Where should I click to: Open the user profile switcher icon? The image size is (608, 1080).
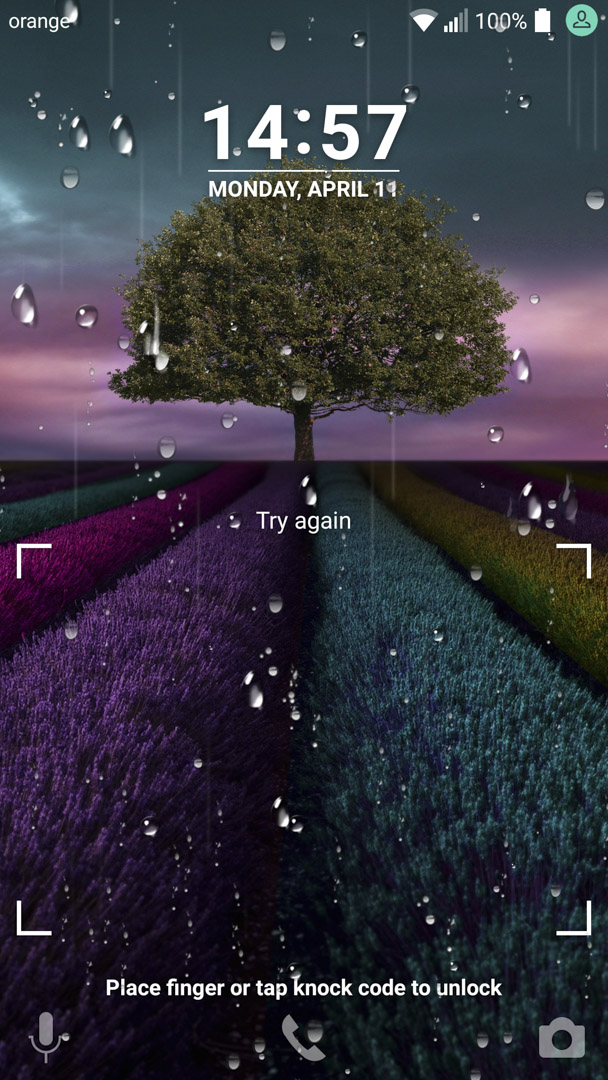tap(581, 21)
